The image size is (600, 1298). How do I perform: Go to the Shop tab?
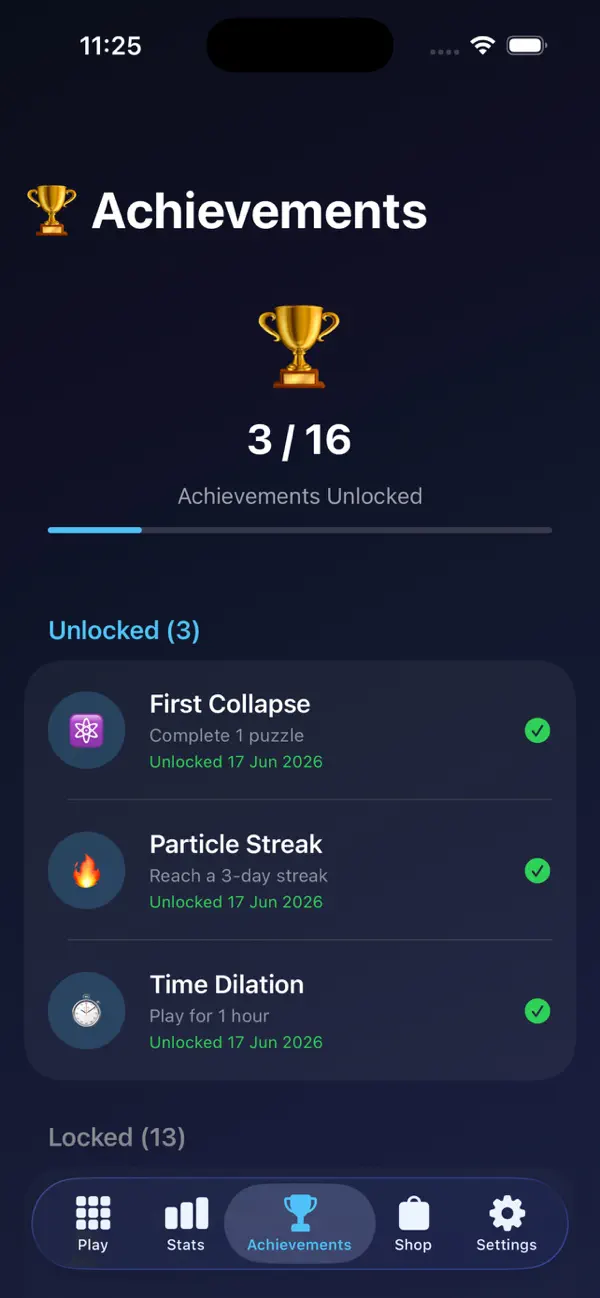(x=413, y=1223)
